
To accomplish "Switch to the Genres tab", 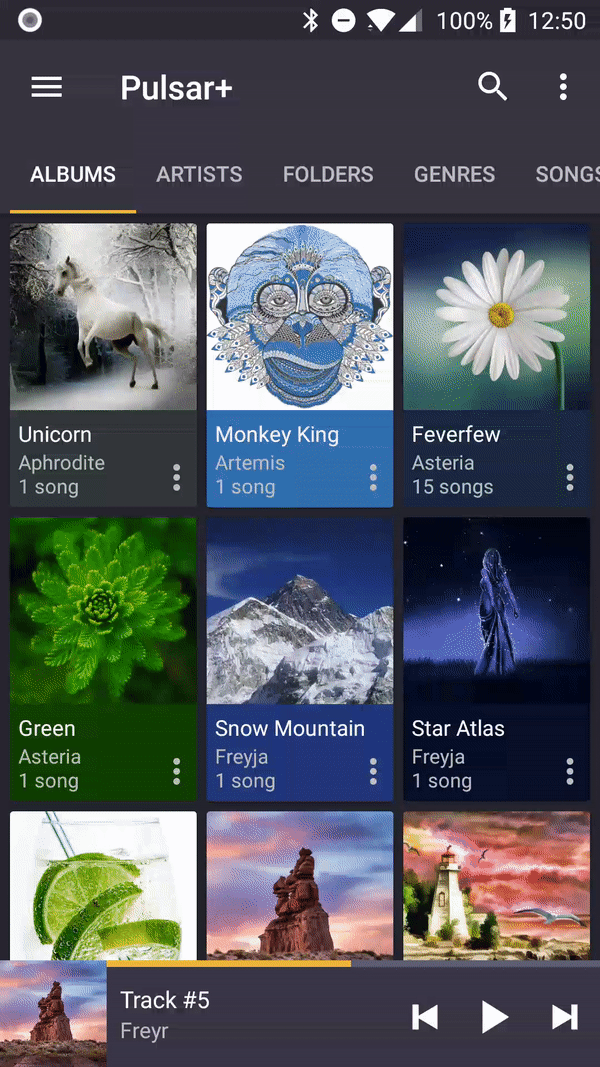I will point(454,174).
